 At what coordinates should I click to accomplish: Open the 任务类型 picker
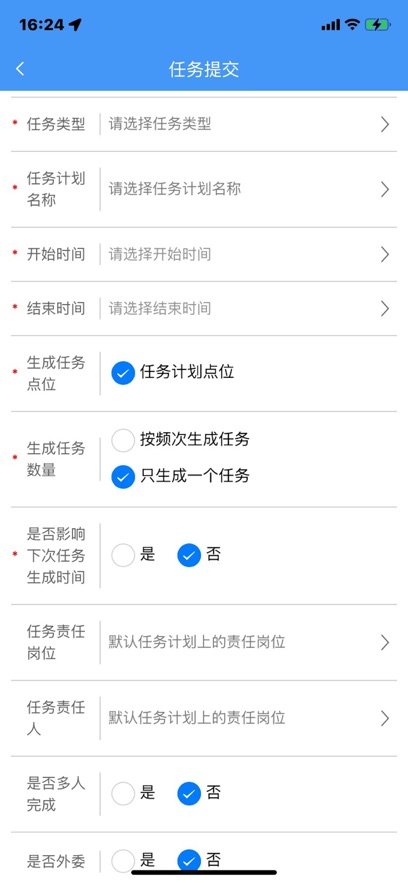[204, 124]
